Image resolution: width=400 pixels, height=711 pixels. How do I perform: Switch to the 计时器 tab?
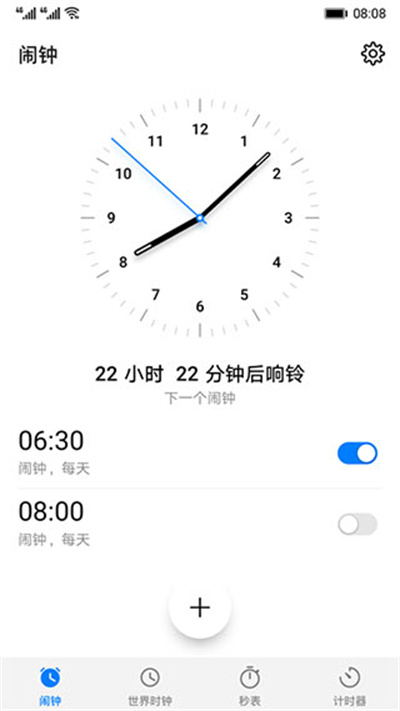[x=350, y=685]
